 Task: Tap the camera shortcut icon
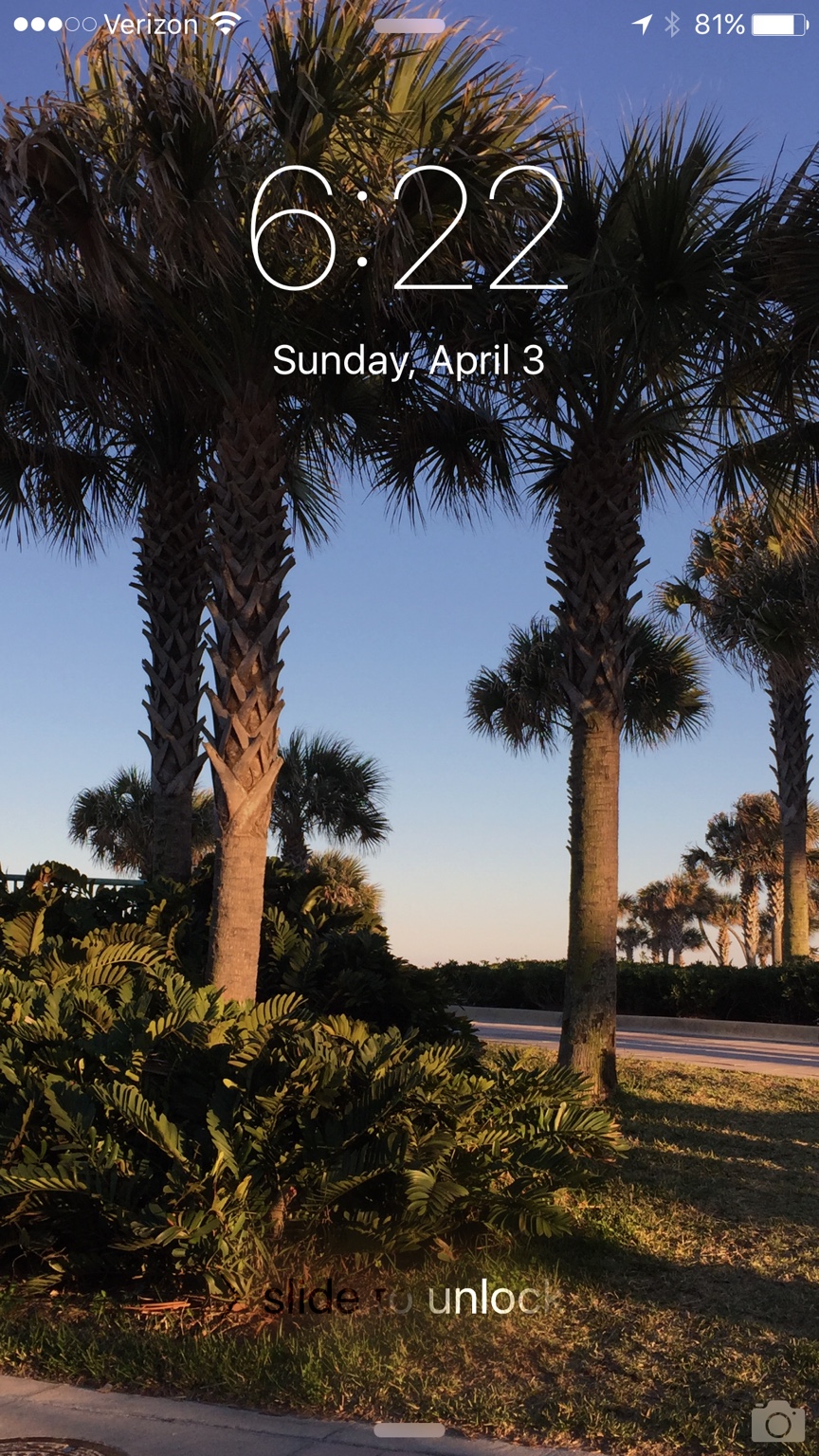coord(777,1420)
